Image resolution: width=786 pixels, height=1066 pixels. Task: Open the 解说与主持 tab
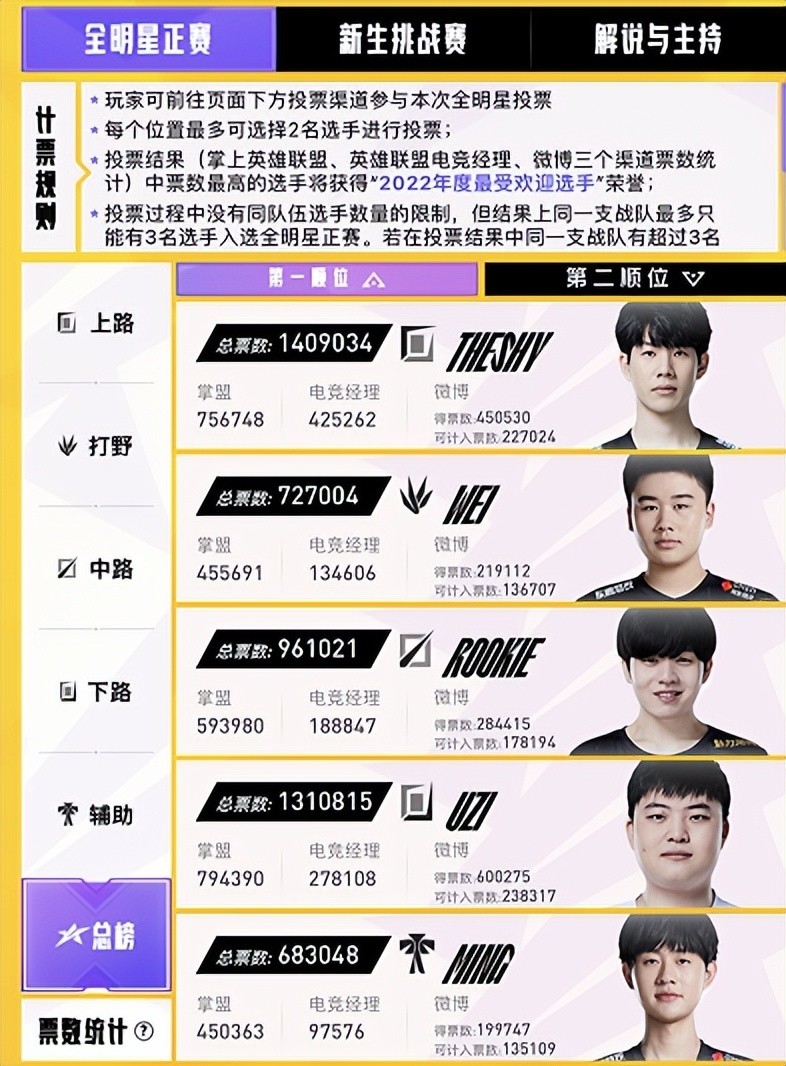pyautogui.click(x=657, y=40)
